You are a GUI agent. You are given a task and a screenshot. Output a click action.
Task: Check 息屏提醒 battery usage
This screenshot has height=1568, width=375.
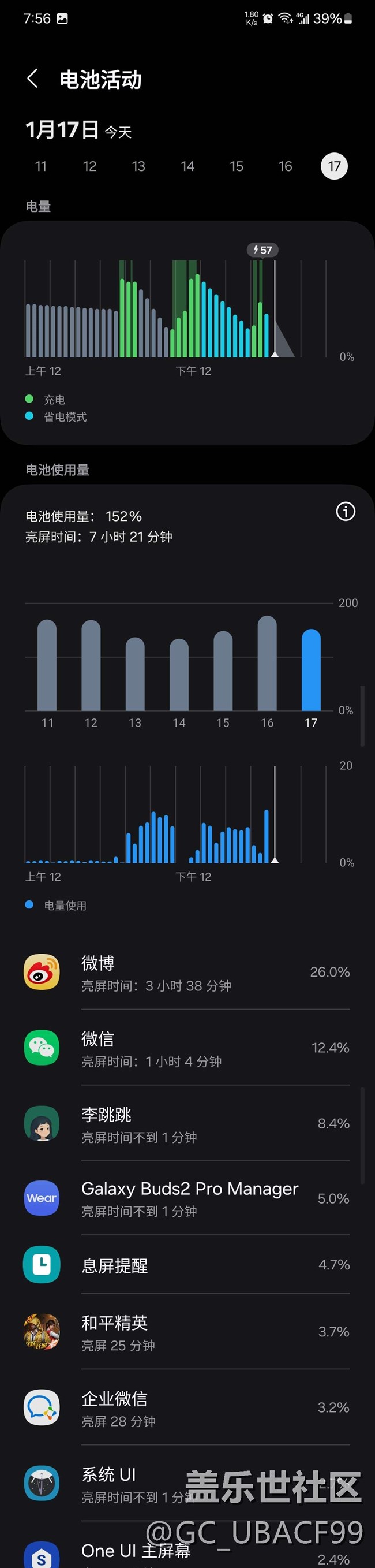(187, 1265)
